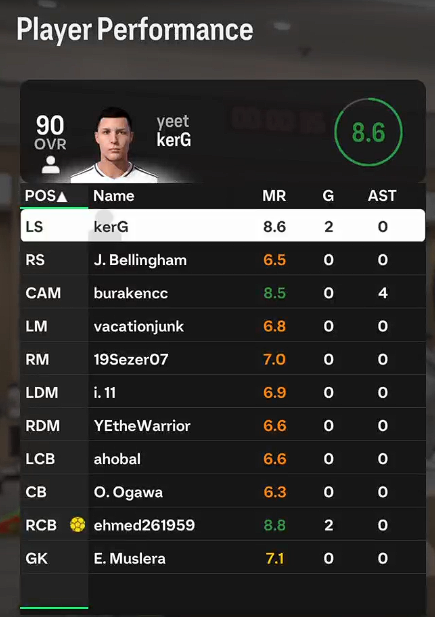View ahobal's LCB performance
The height and width of the screenshot is (617, 435).
pos(223,459)
